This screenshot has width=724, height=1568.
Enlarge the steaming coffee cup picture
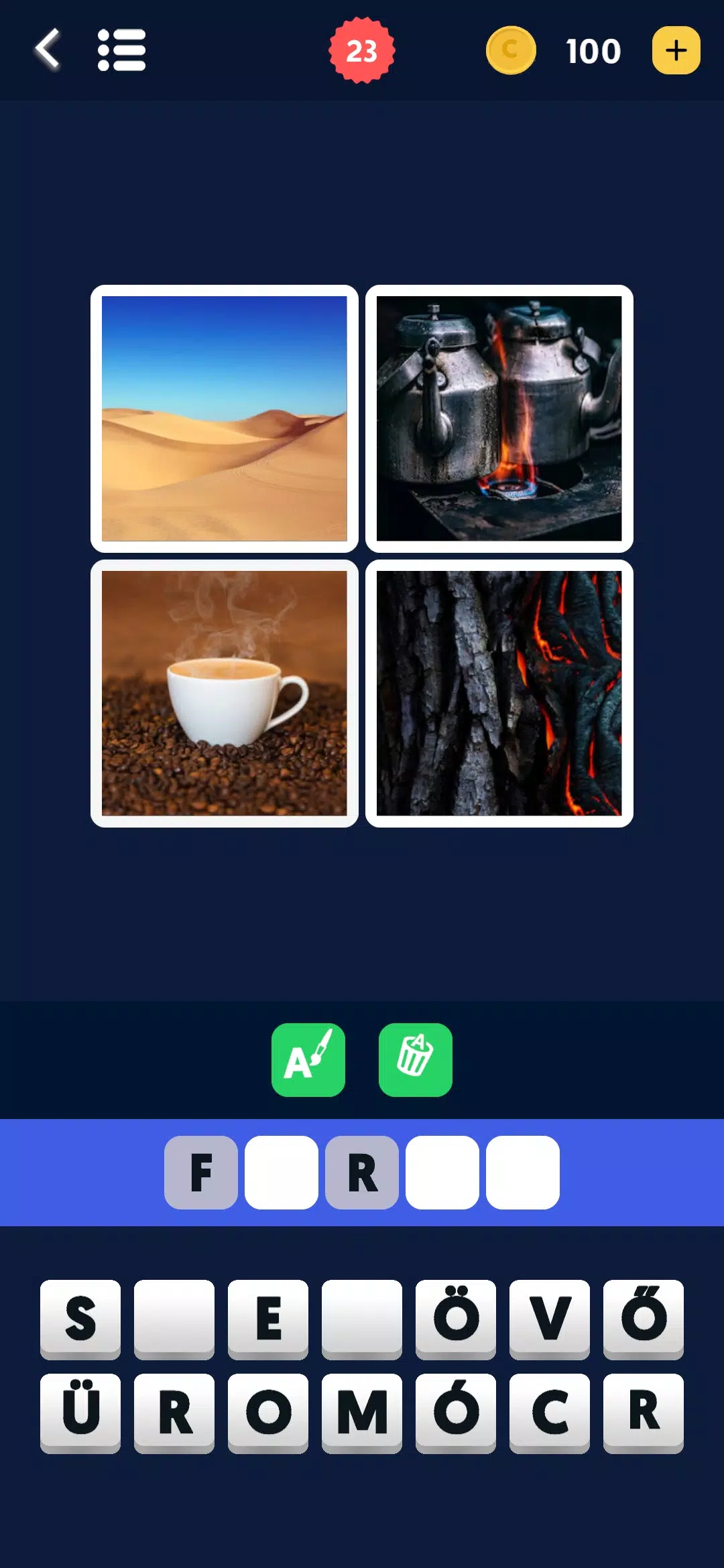(x=225, y=694)
